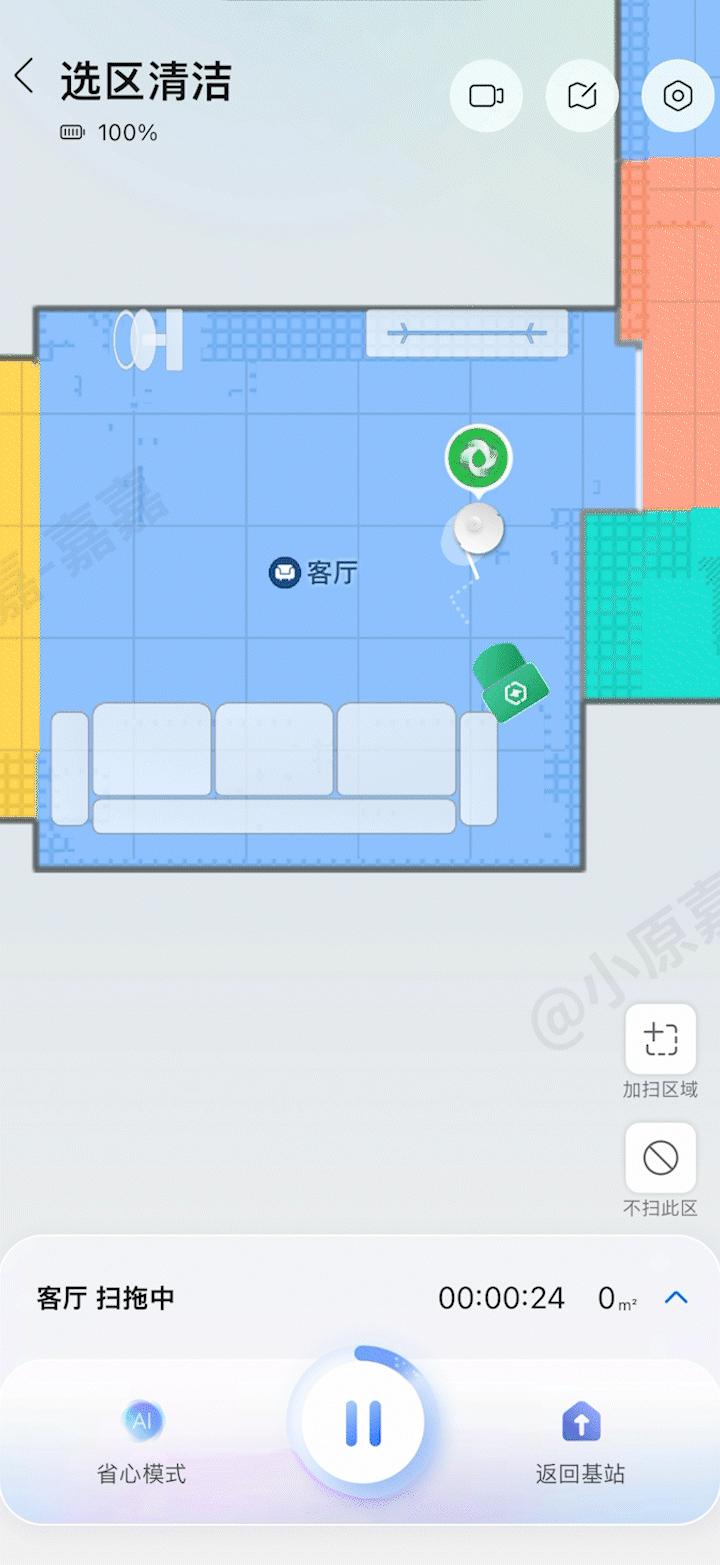This screenshot has height=1565, width=720.
Task: Tap 不扫此区 to skip this area
Action: pos(660,1170)
